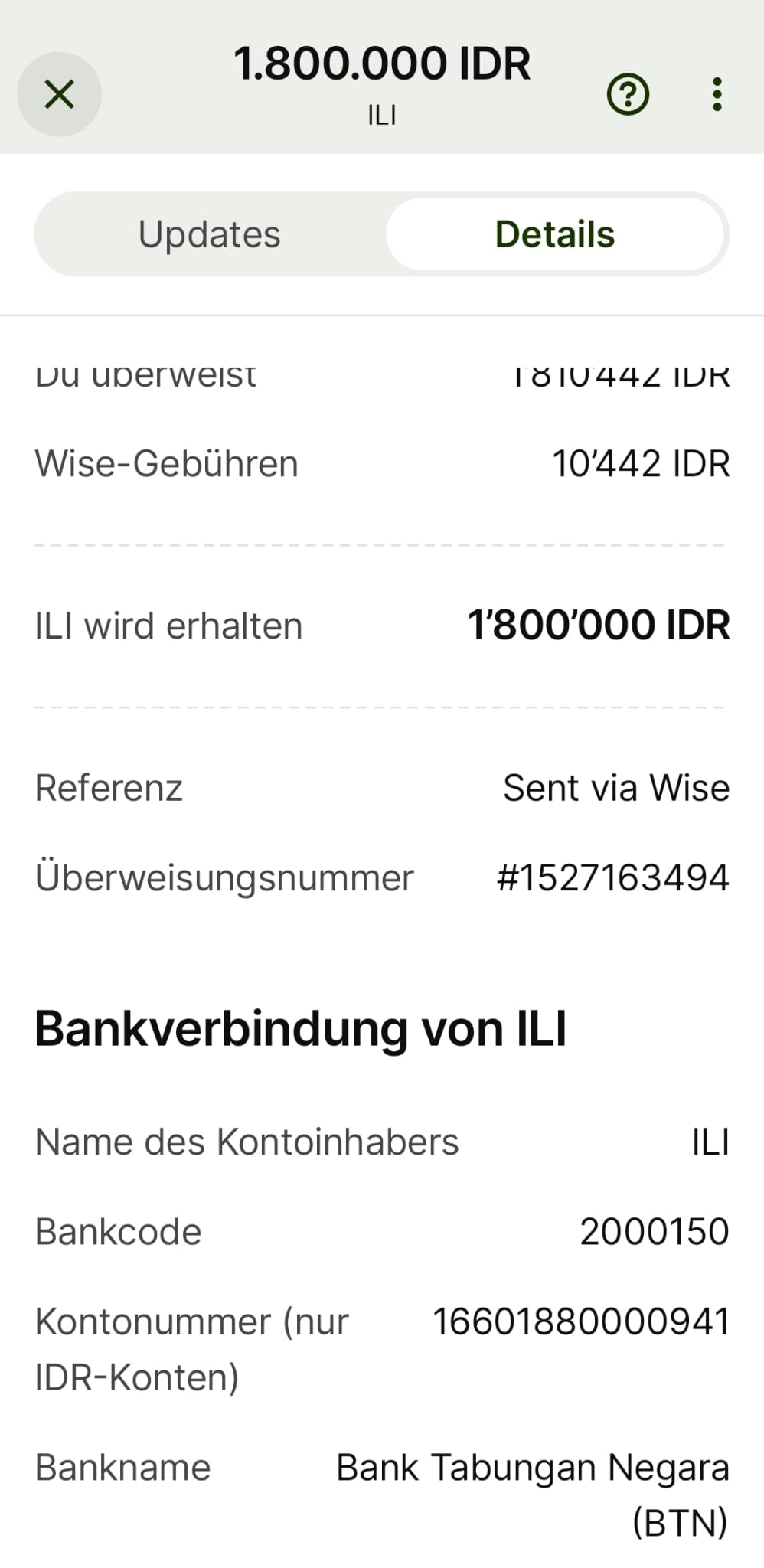Open the three-dot overflow menu

pyautogui.click(x=717, y=94)
